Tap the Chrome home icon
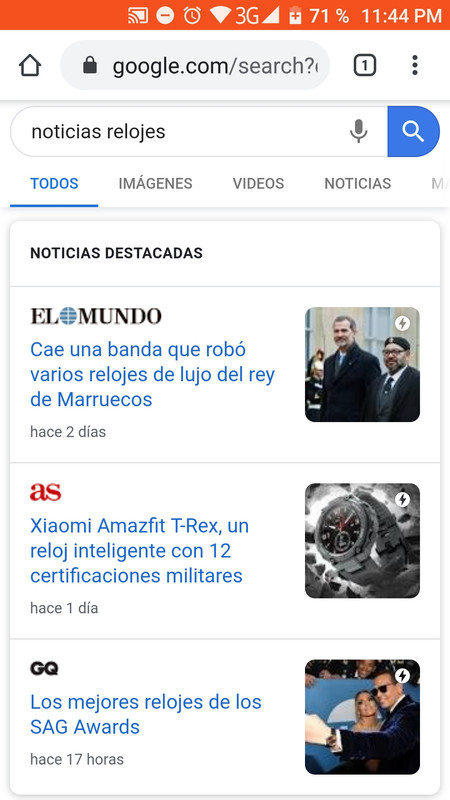450x800 pixels. (x=30, y=65)
